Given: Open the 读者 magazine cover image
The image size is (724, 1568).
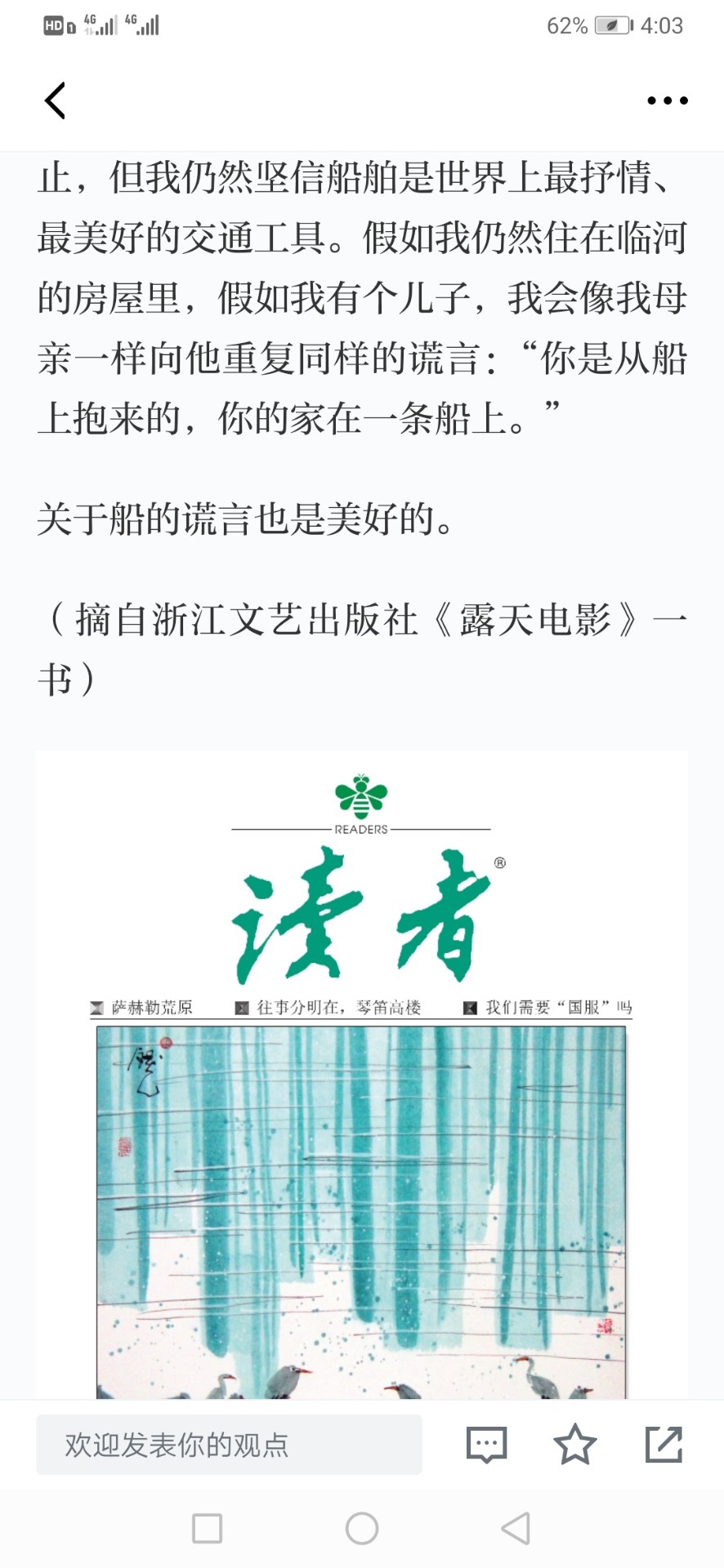Looking at the screenshot, I should point(362,1075).
